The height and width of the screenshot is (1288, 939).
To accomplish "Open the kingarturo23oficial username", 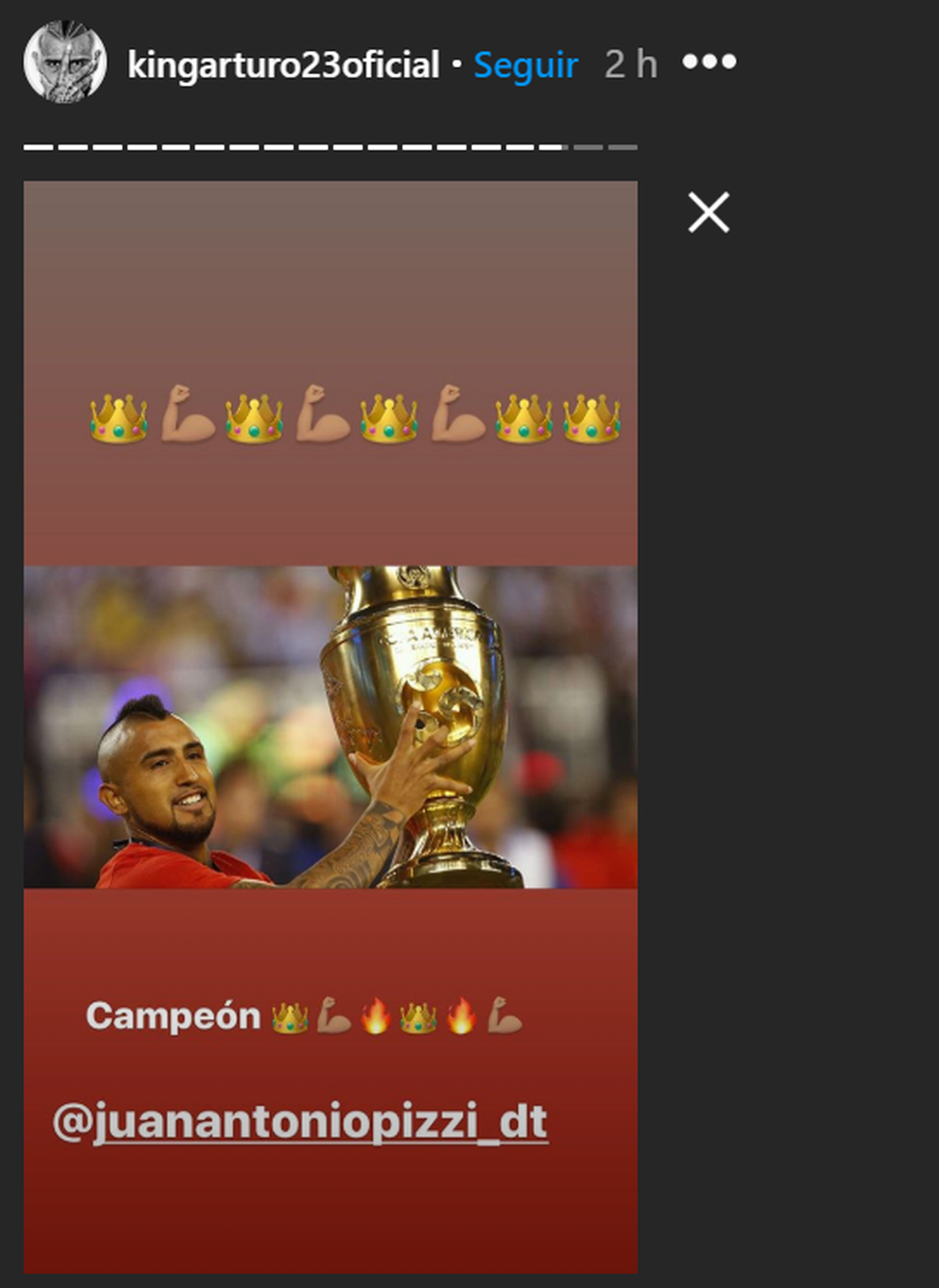I will point(283,65).
